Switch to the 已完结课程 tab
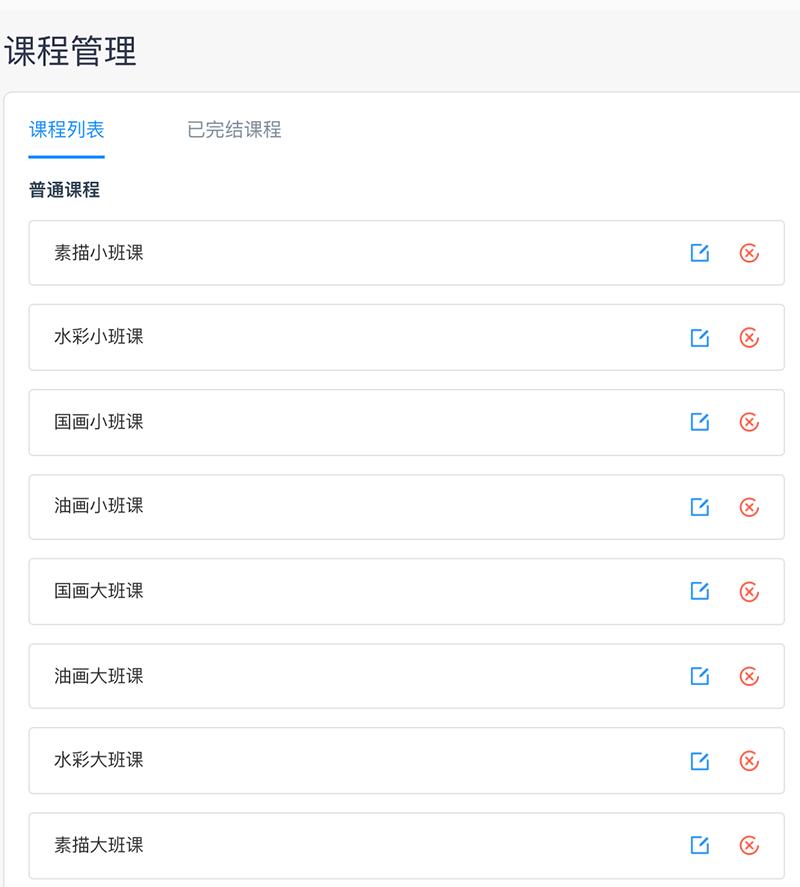 coord(234,130)
